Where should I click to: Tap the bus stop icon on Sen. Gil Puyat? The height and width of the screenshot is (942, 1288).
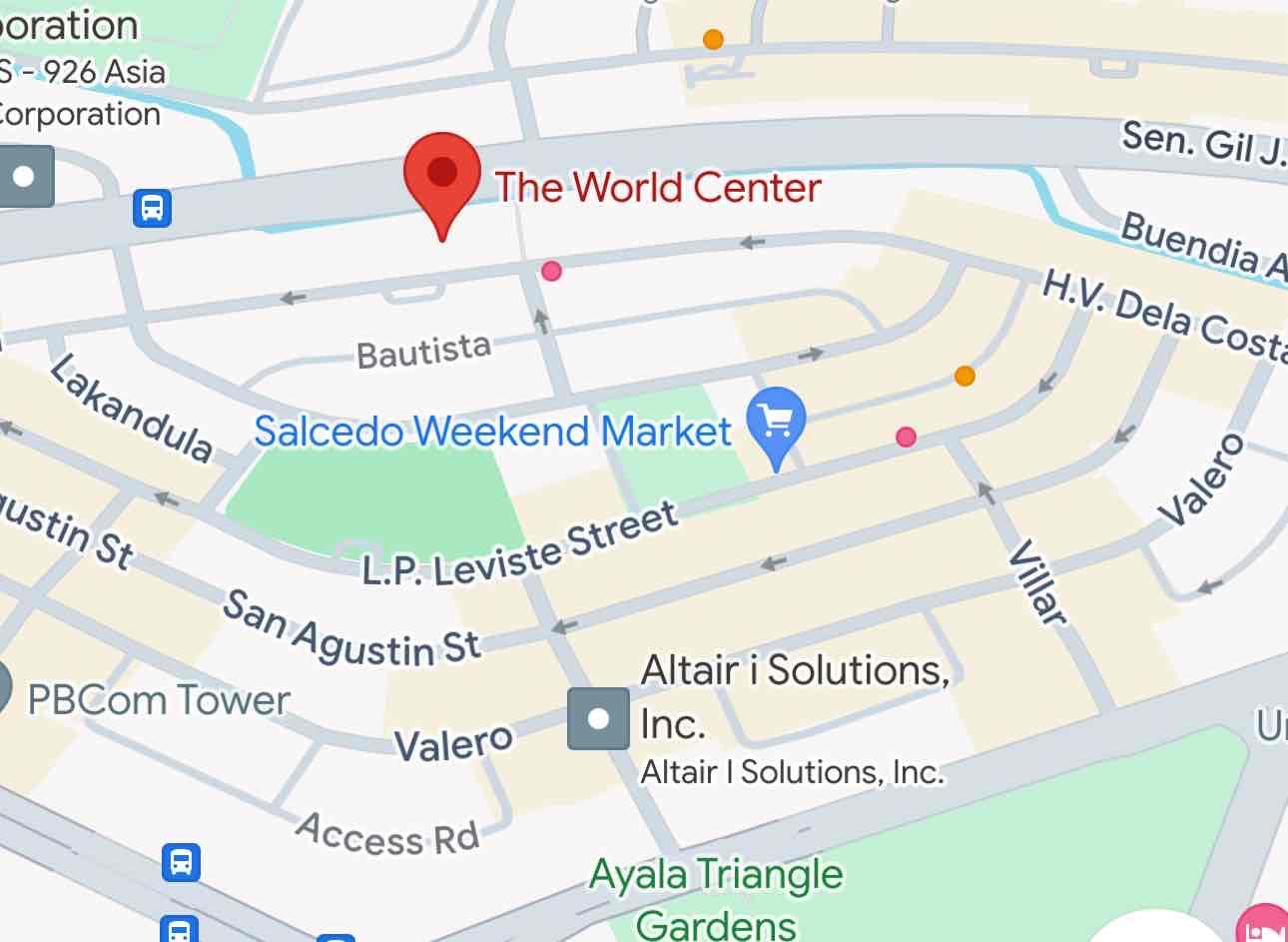pyautogui.click(x=152, y=208)
